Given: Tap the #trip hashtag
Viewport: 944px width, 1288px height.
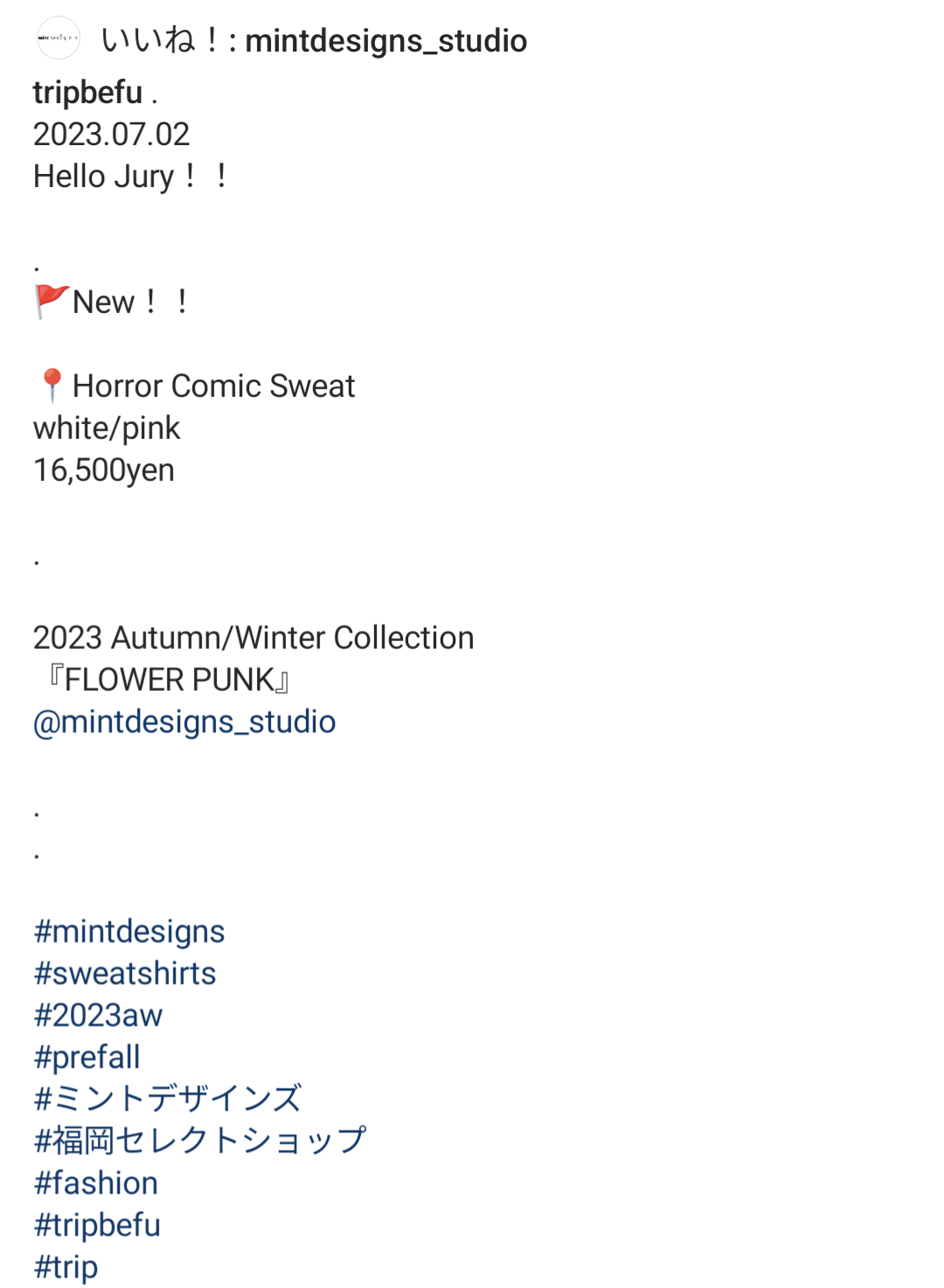Looking at the screenshot, I should click(66, 1267).
